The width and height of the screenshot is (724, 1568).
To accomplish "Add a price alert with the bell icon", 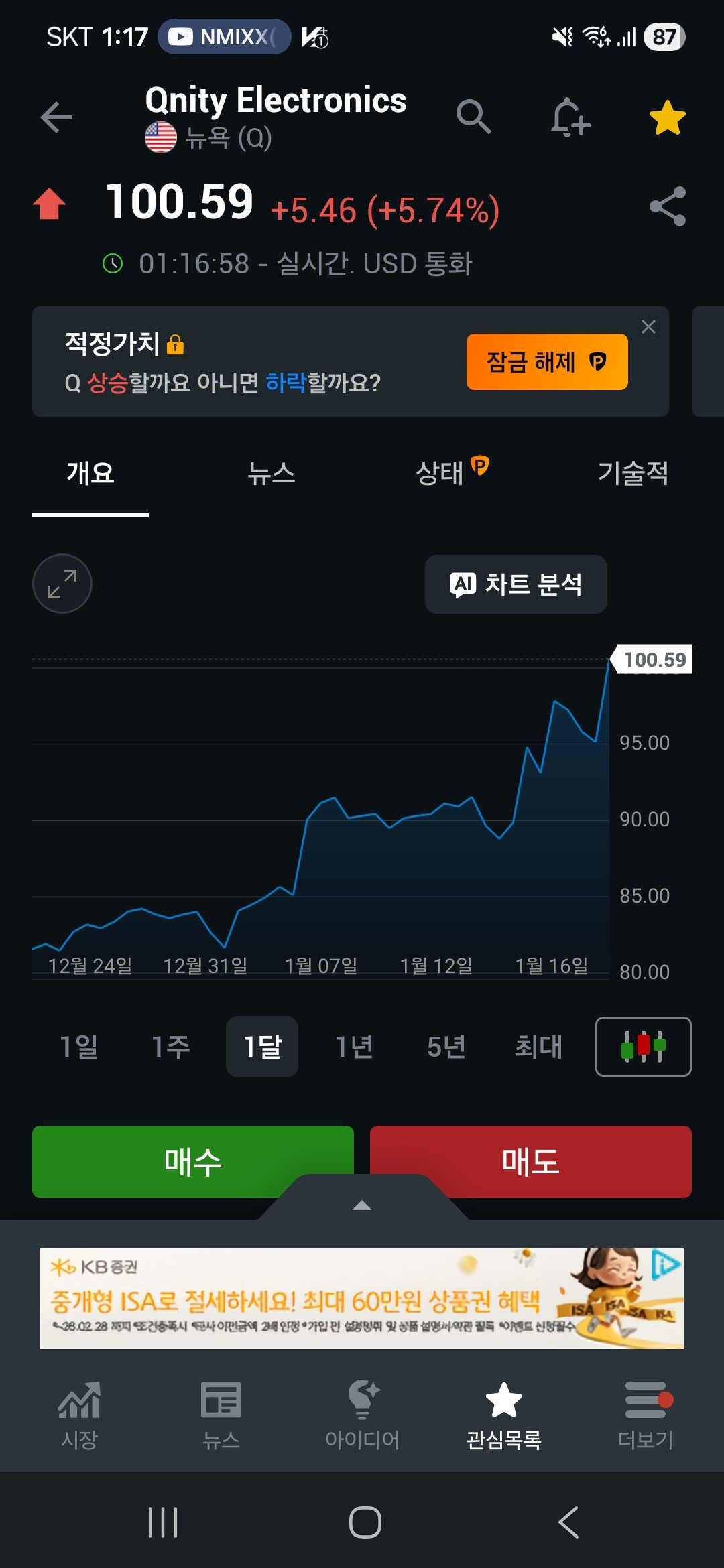I will [x=570, y=117].
